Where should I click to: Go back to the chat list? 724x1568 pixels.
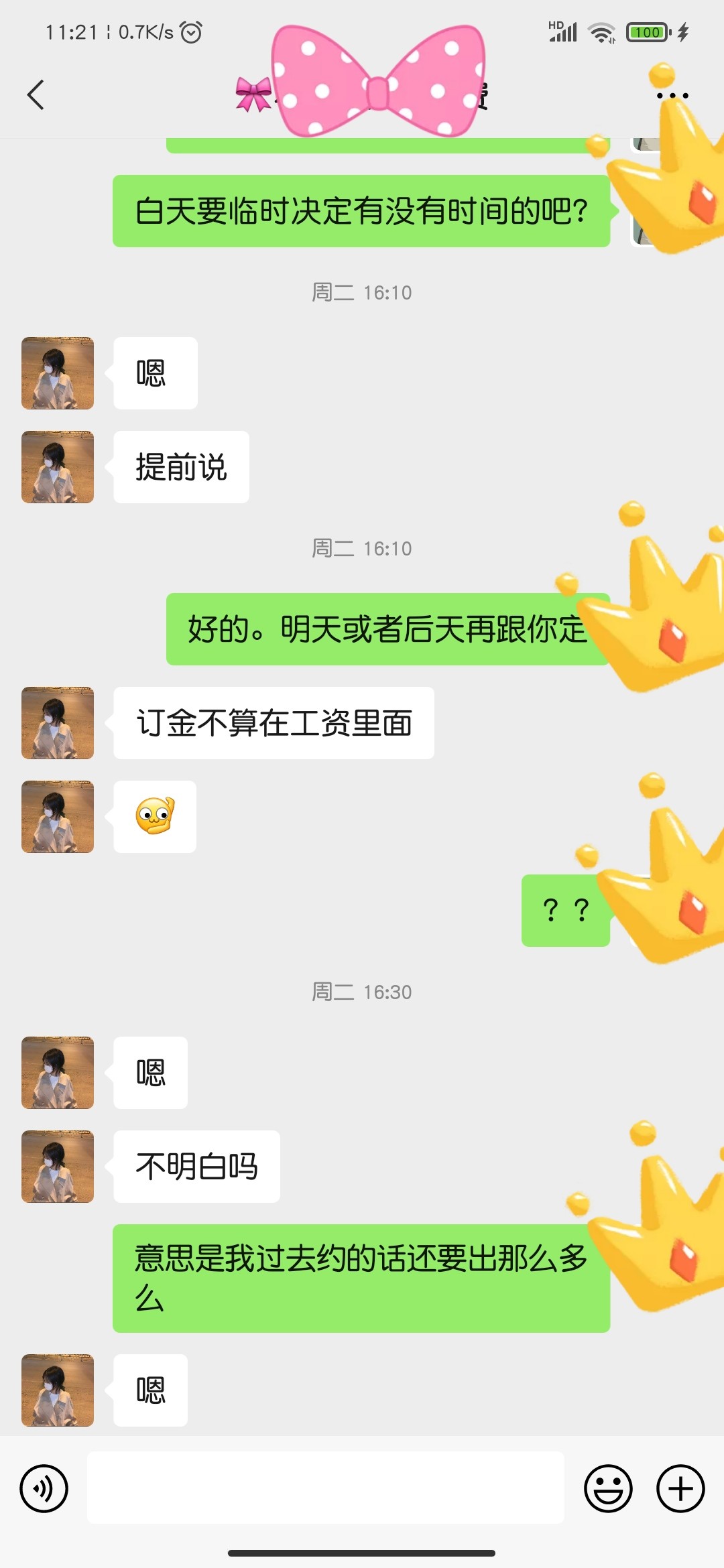click(36, 94)
